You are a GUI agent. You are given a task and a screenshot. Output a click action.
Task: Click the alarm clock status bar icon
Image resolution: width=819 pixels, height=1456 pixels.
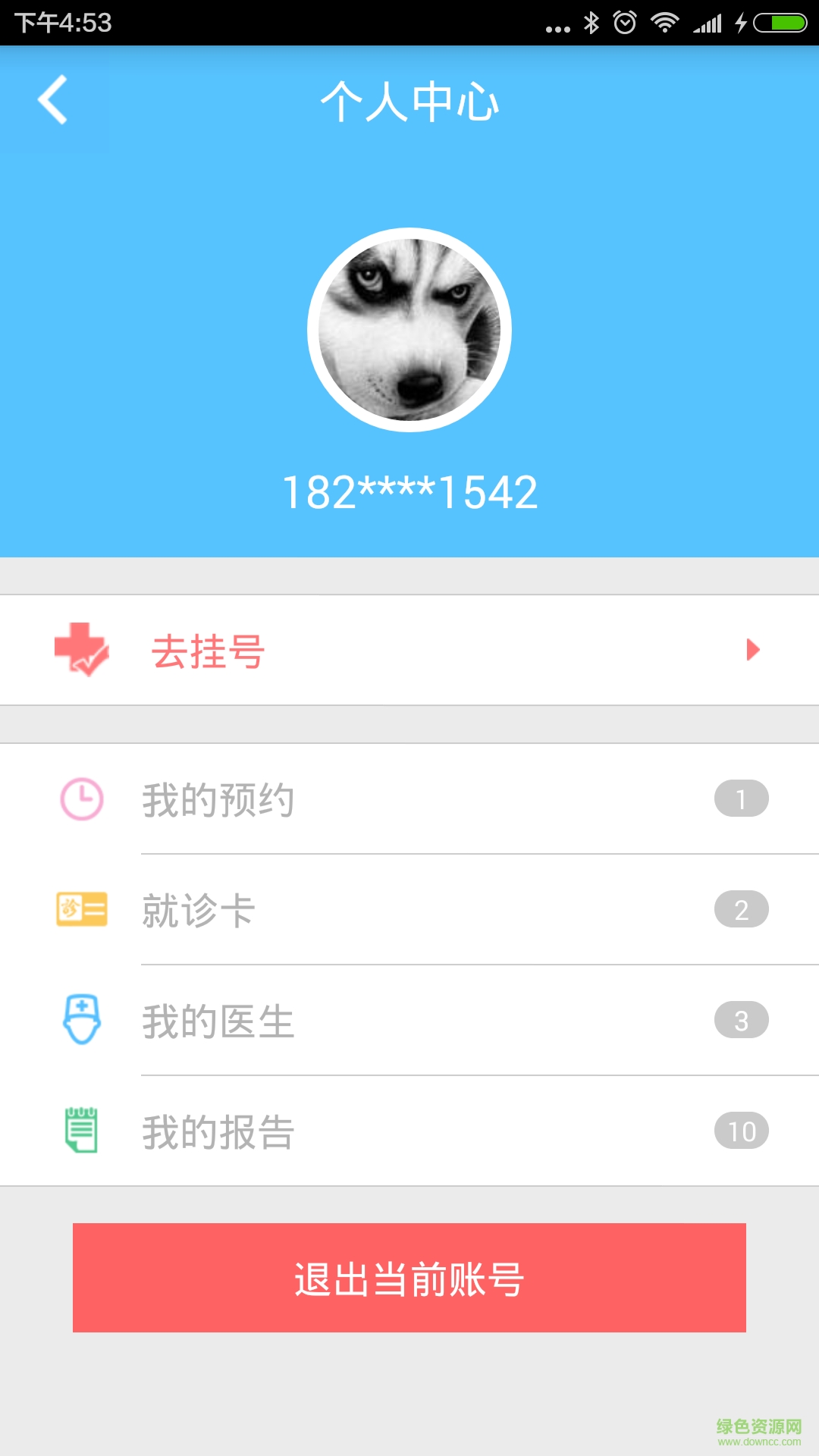pos(625,22)
